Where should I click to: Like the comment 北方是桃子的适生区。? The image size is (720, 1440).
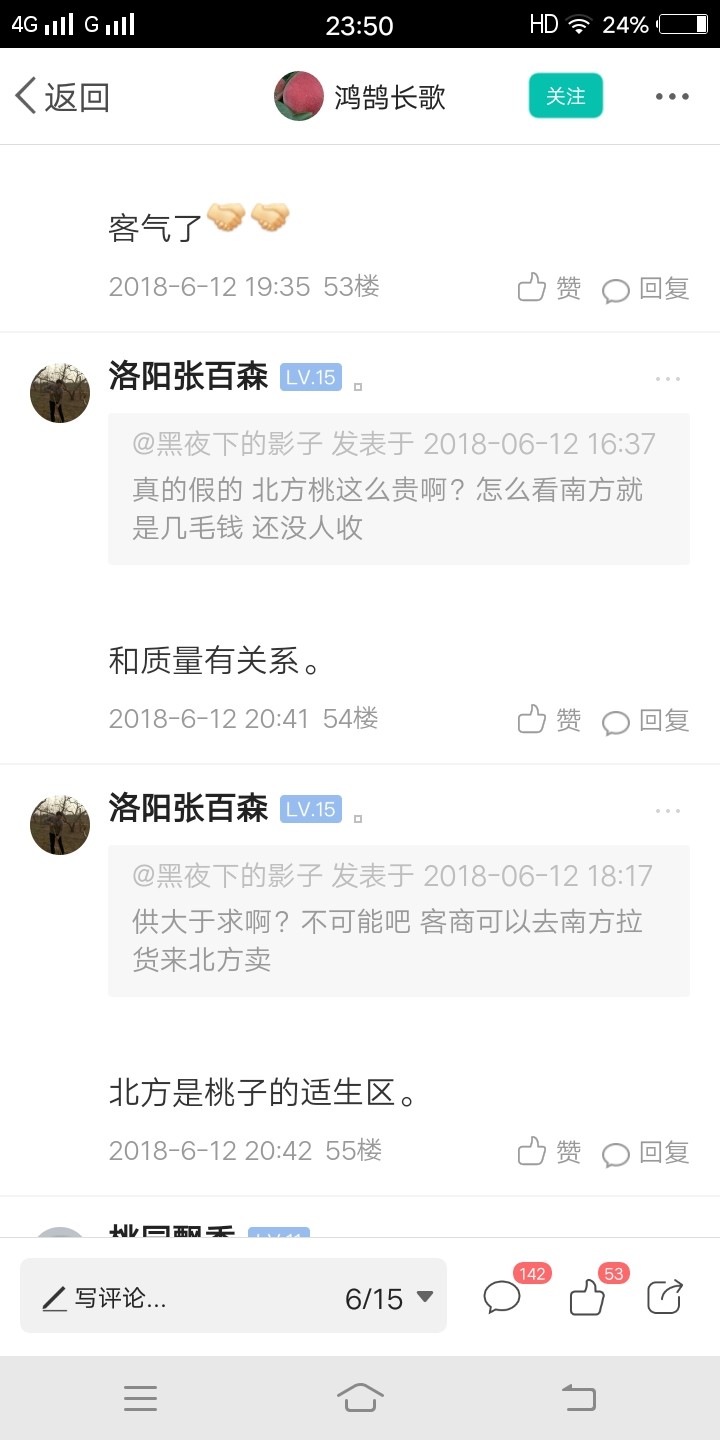coord(549,1152)
